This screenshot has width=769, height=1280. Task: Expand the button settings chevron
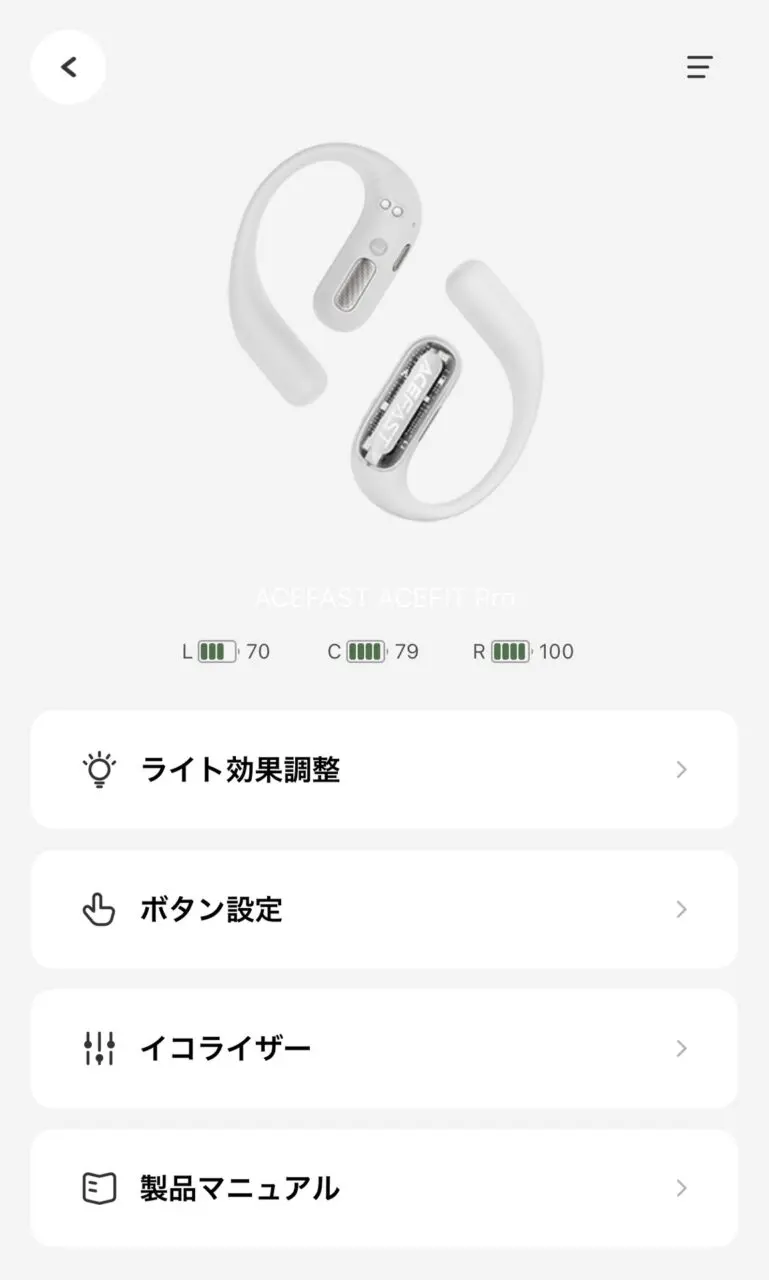pyautogui.click(x=681, y=909)
